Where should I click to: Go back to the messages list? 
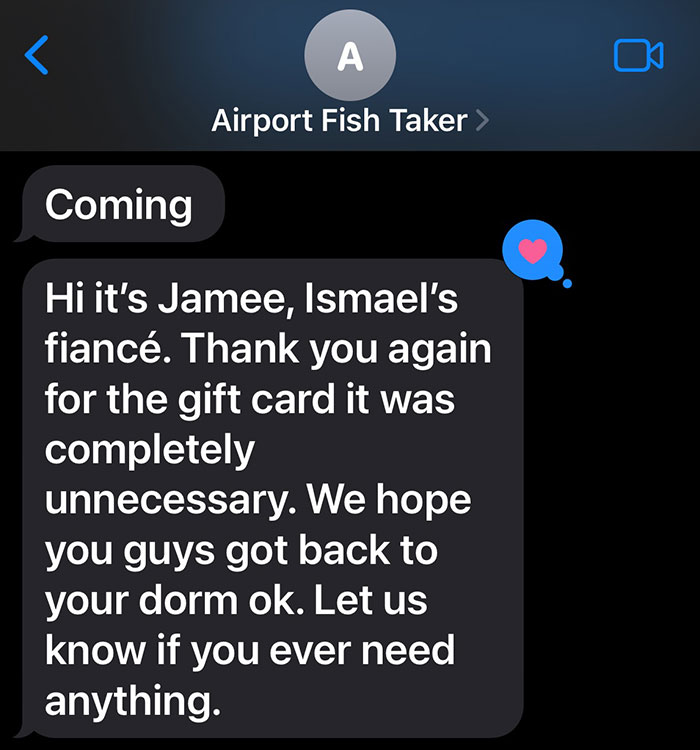coord(36,55)
